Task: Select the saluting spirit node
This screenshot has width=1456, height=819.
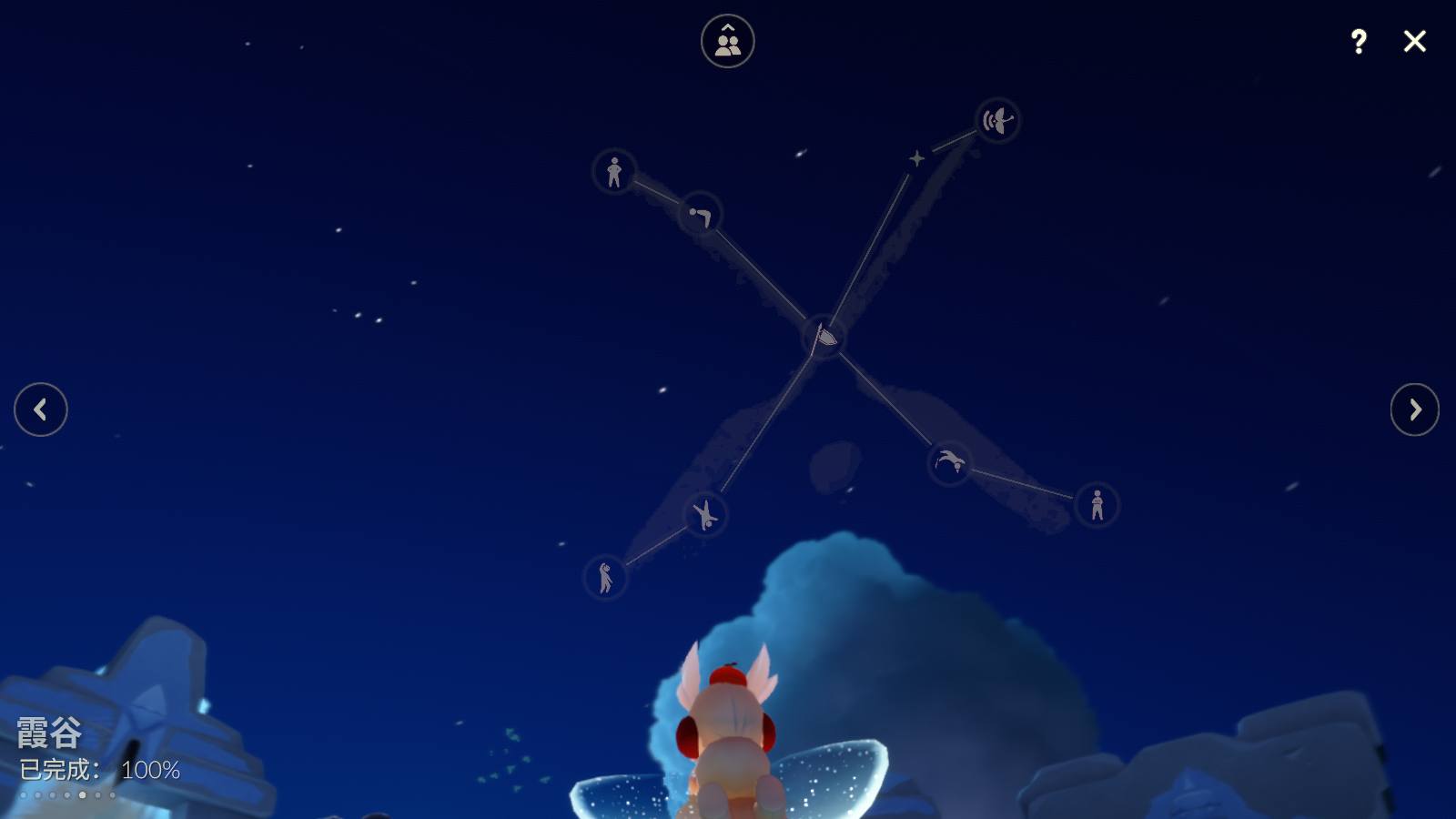Action: click(x=605, y=577)
